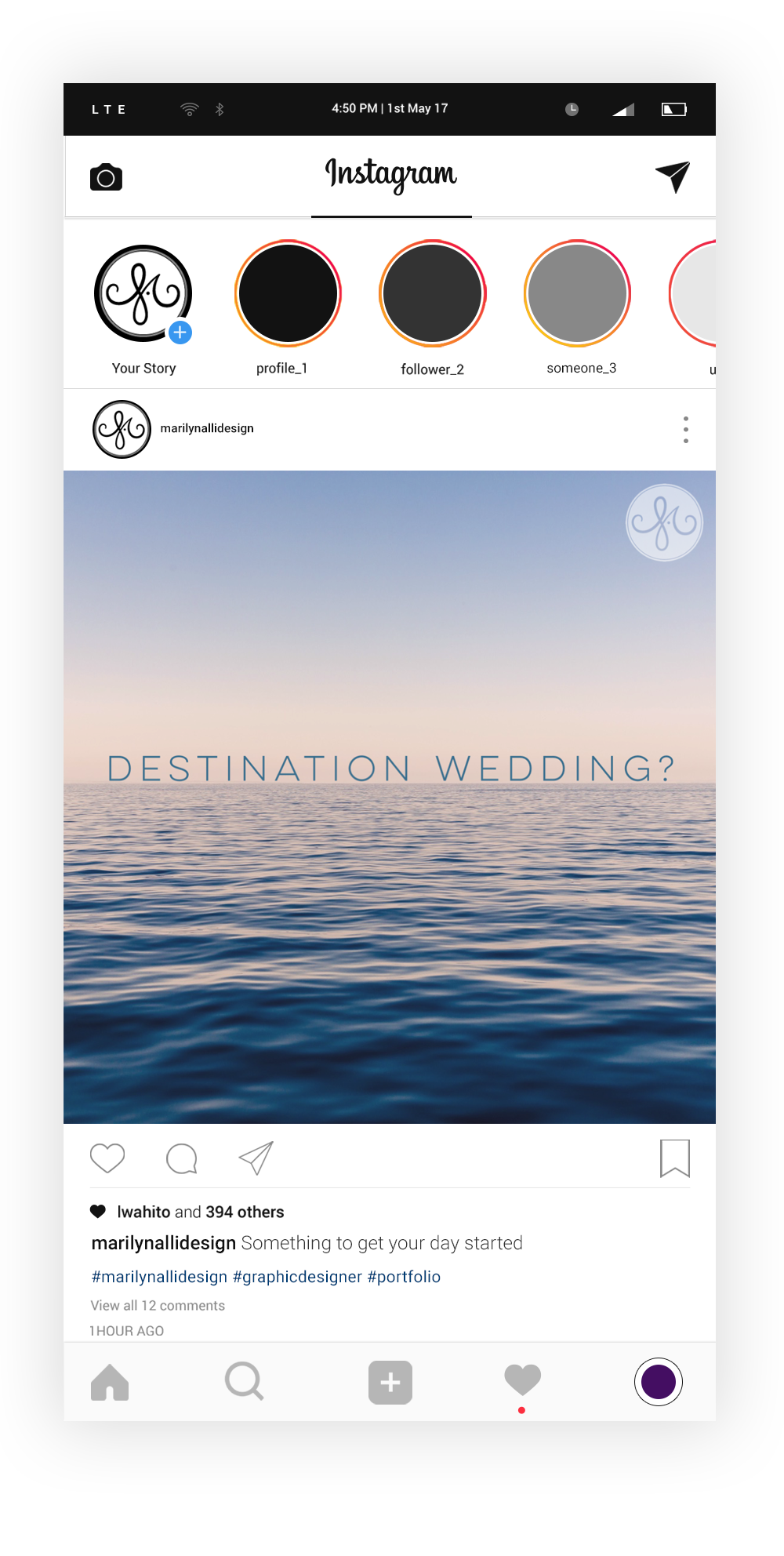Open direct messages paper plane
This screenshot has height=1556, width=784.
click(673, 176)
